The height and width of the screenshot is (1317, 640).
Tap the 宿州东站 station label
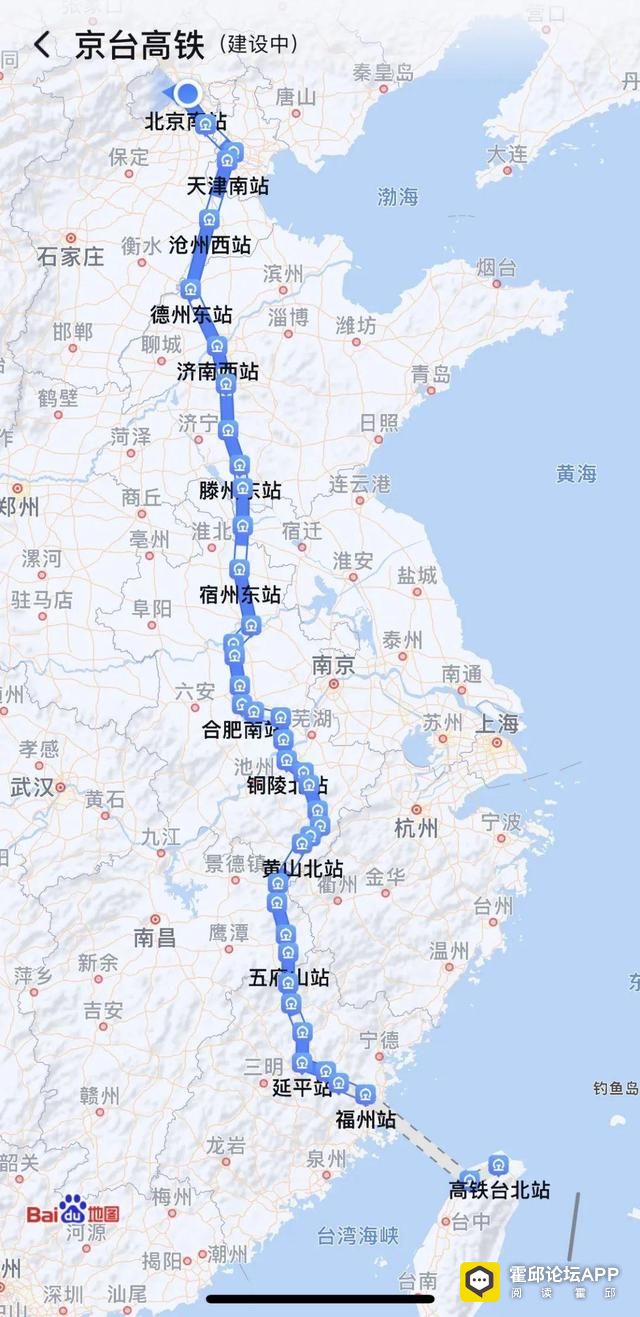[240, 594]
